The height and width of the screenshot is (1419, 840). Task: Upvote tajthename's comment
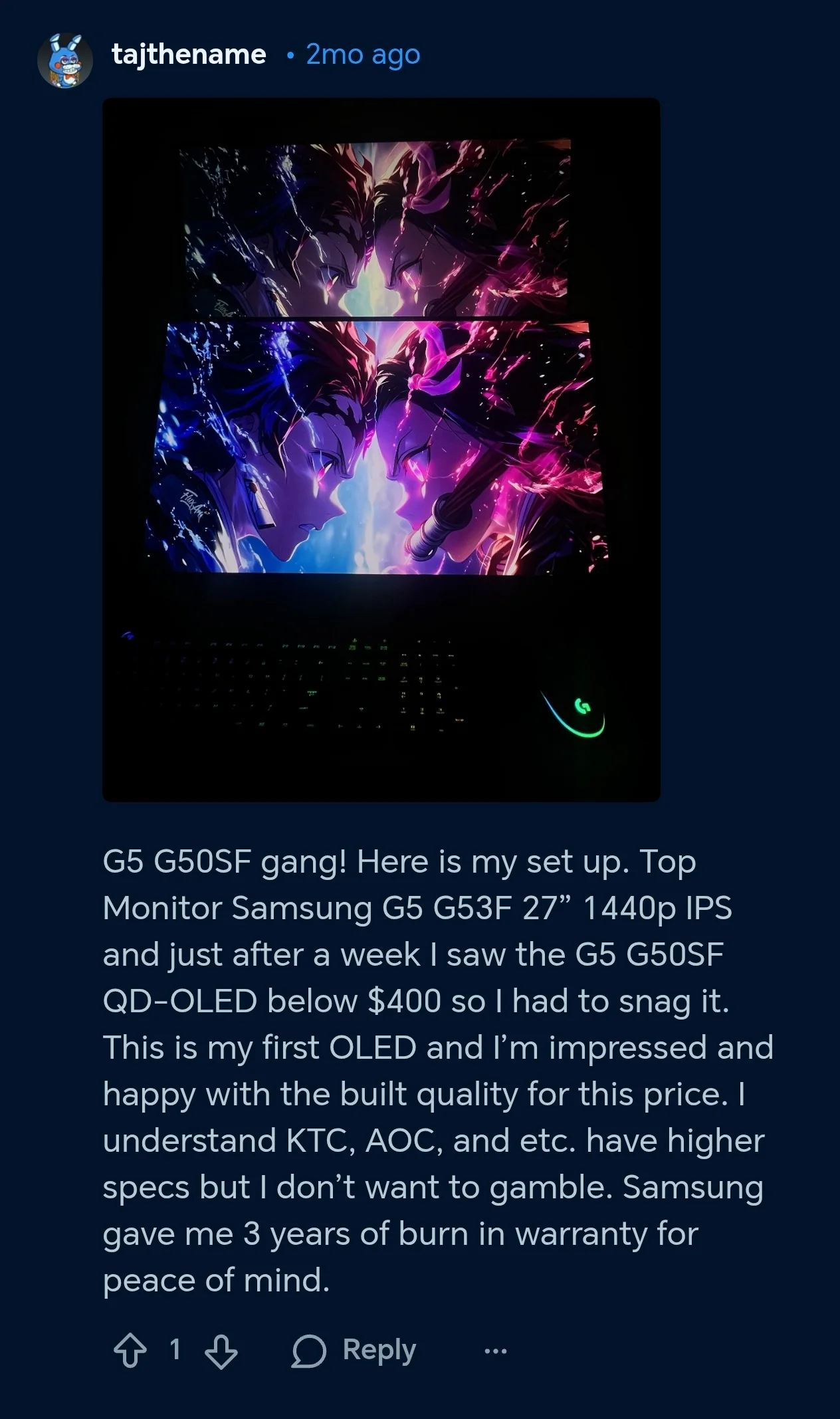[x=130, y=1351]
